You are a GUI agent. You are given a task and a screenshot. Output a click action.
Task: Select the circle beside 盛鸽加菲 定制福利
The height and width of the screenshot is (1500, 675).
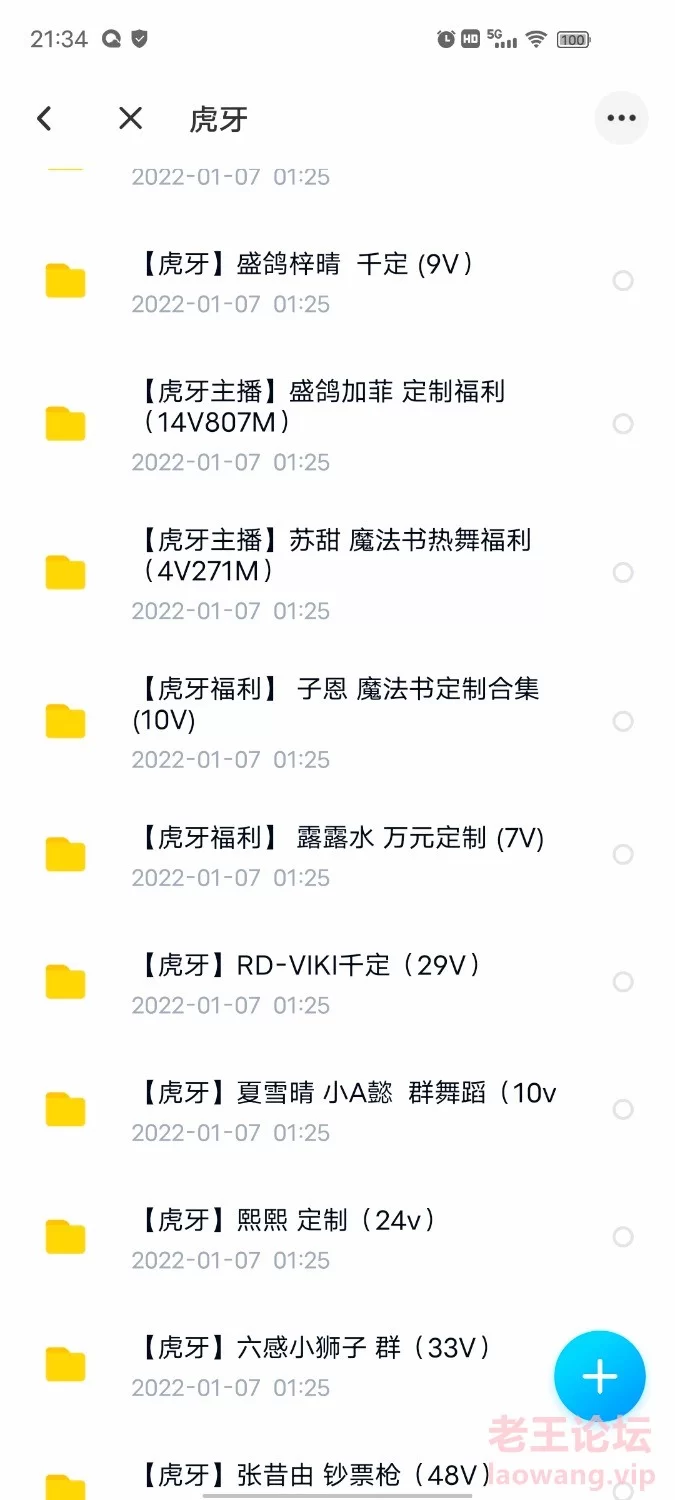click(623, 424)
